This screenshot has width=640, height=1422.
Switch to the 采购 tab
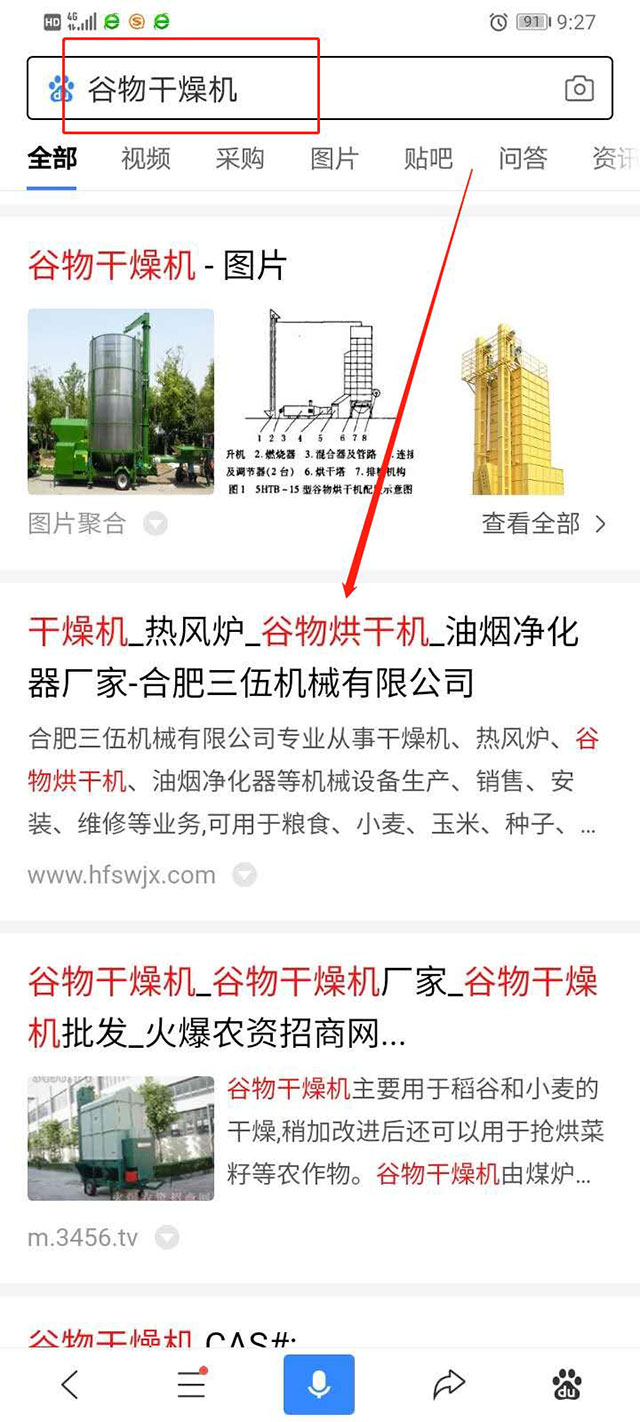point(240,158)
